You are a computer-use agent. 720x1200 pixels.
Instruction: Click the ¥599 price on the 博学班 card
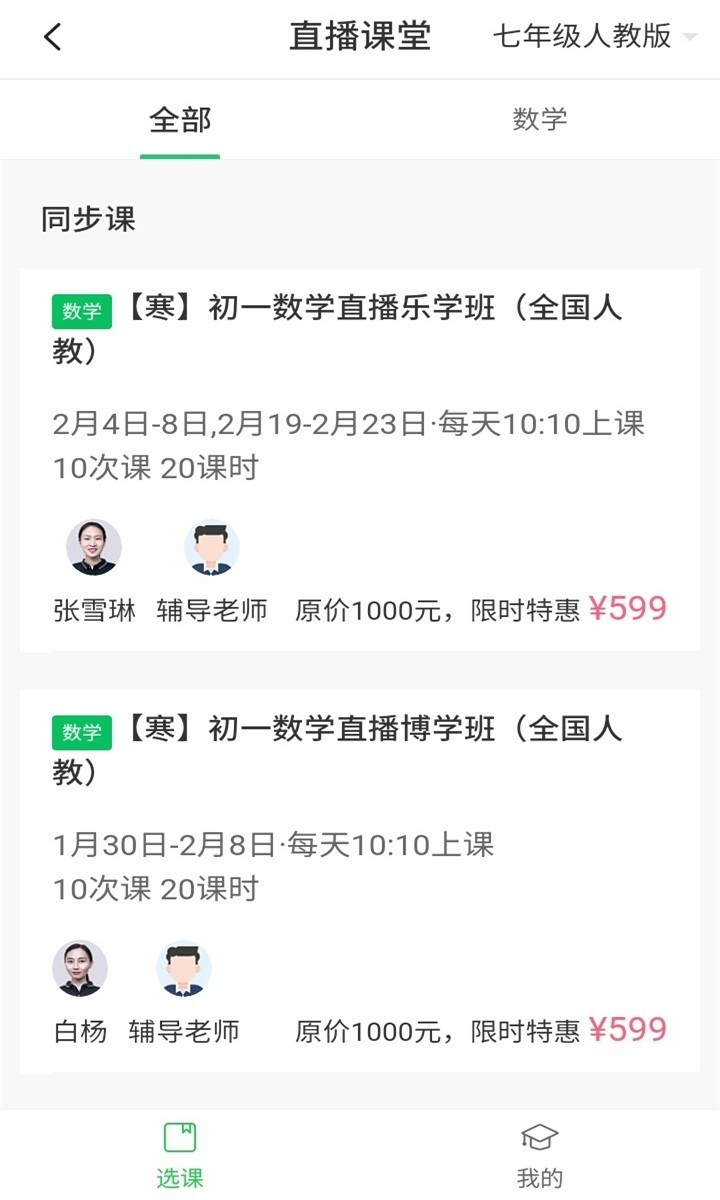tap(632, 1028)
